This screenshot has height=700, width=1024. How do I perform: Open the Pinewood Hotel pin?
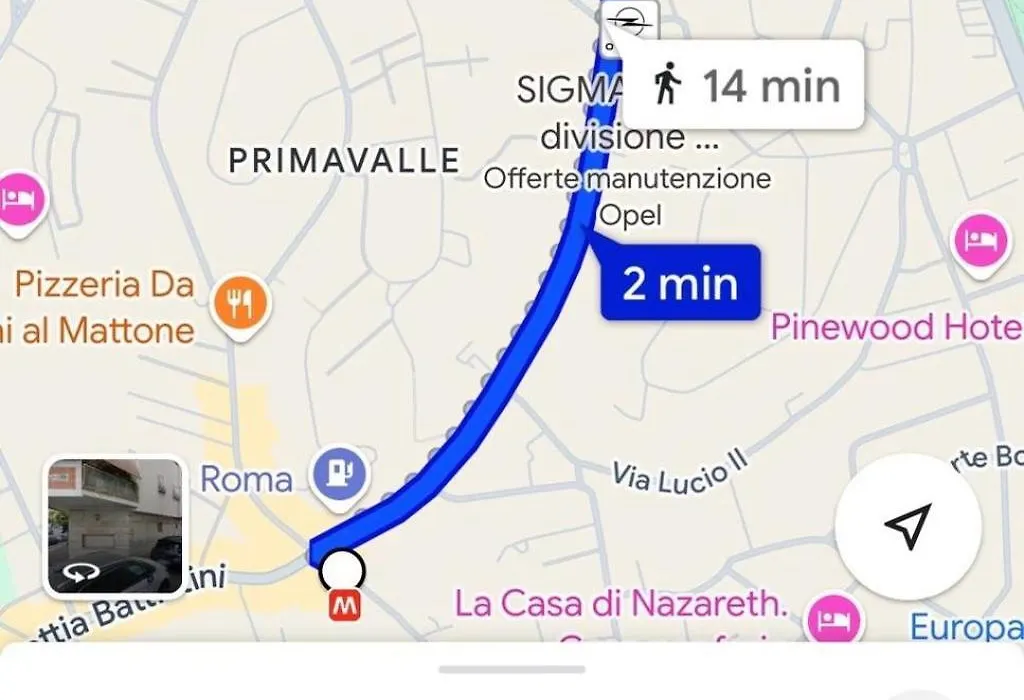click(979, 241)
